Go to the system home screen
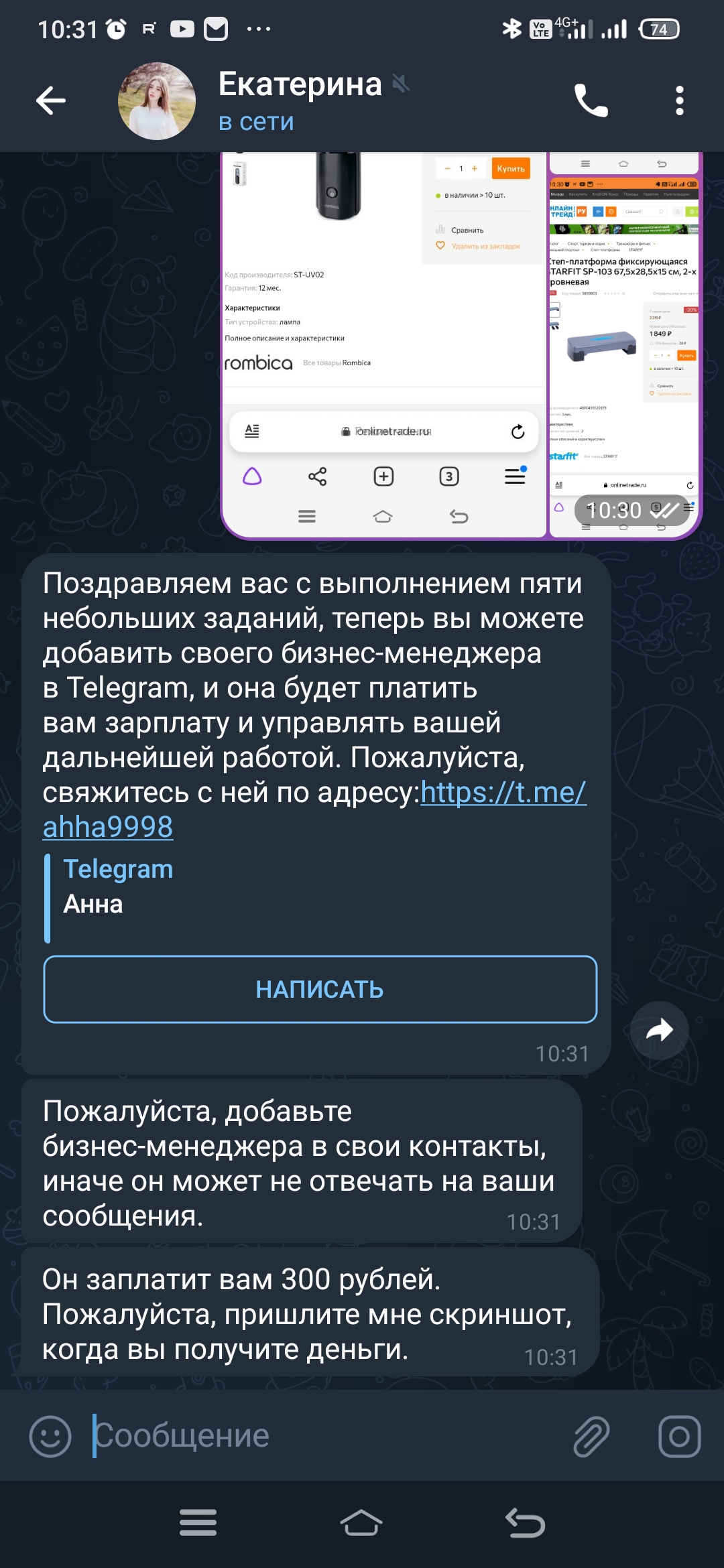724x1568 pixels. tap(361, 1523)
